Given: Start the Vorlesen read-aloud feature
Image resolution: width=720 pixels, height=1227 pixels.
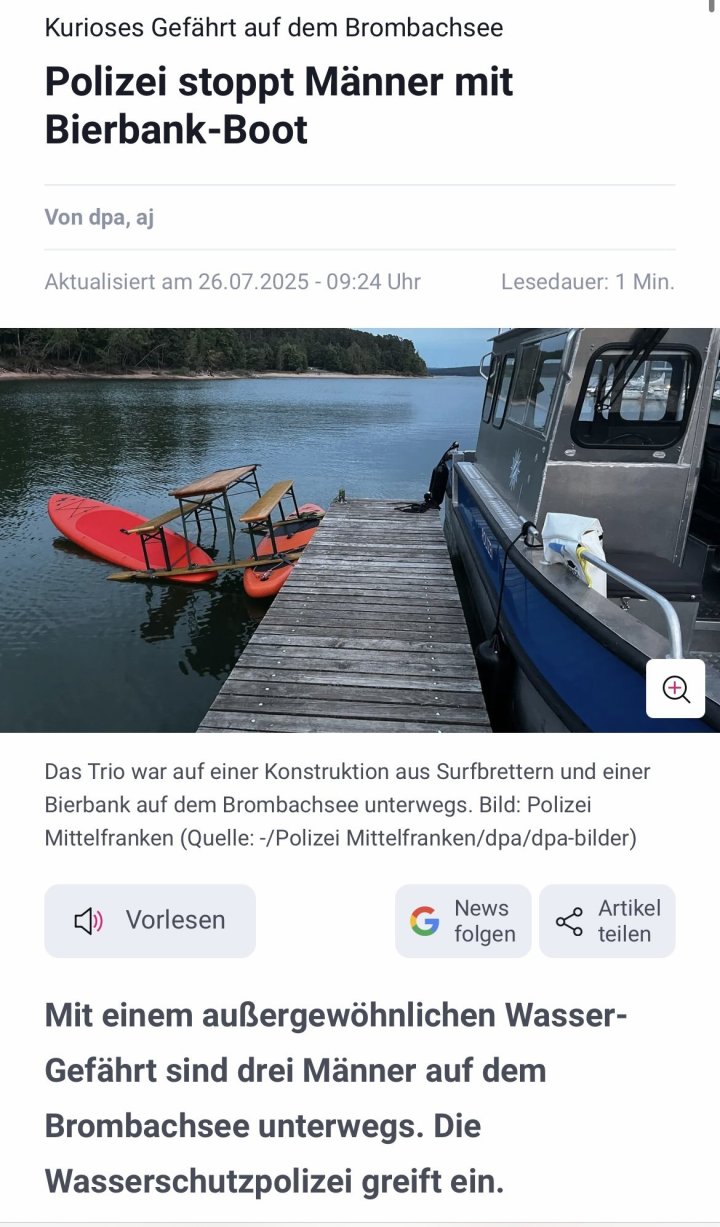Looking at the screenshot, I should pos(150,921).
